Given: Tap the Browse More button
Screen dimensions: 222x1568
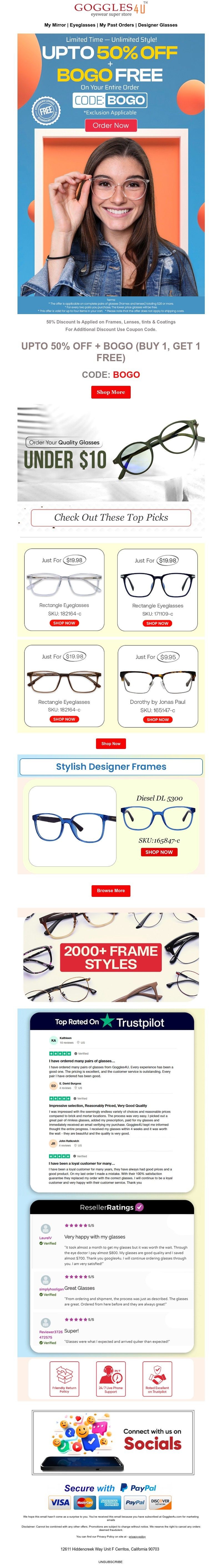Looking at the screenshot, I should pyautogui.click(x=111, y=890).
